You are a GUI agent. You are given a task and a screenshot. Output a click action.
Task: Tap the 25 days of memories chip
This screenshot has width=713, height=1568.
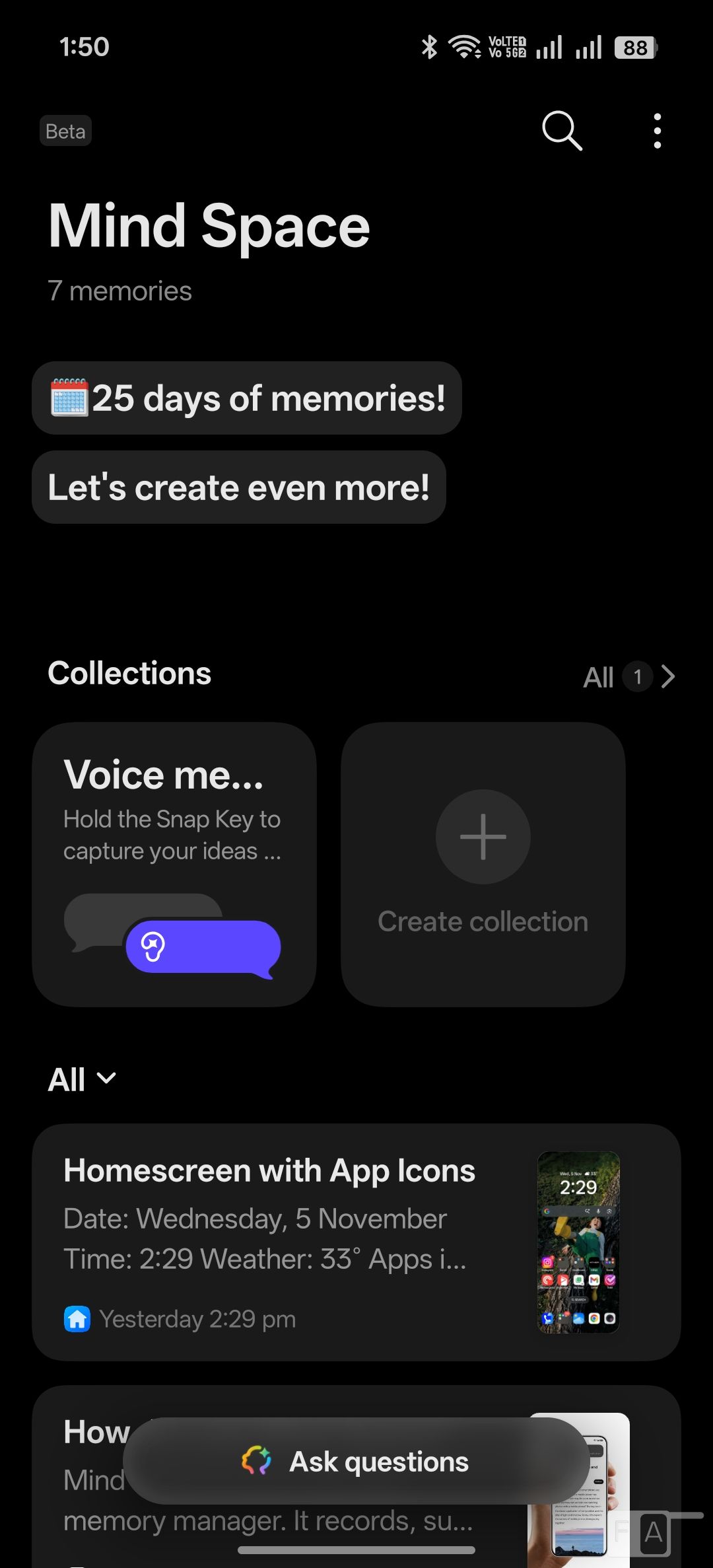[x=247, y=398]
